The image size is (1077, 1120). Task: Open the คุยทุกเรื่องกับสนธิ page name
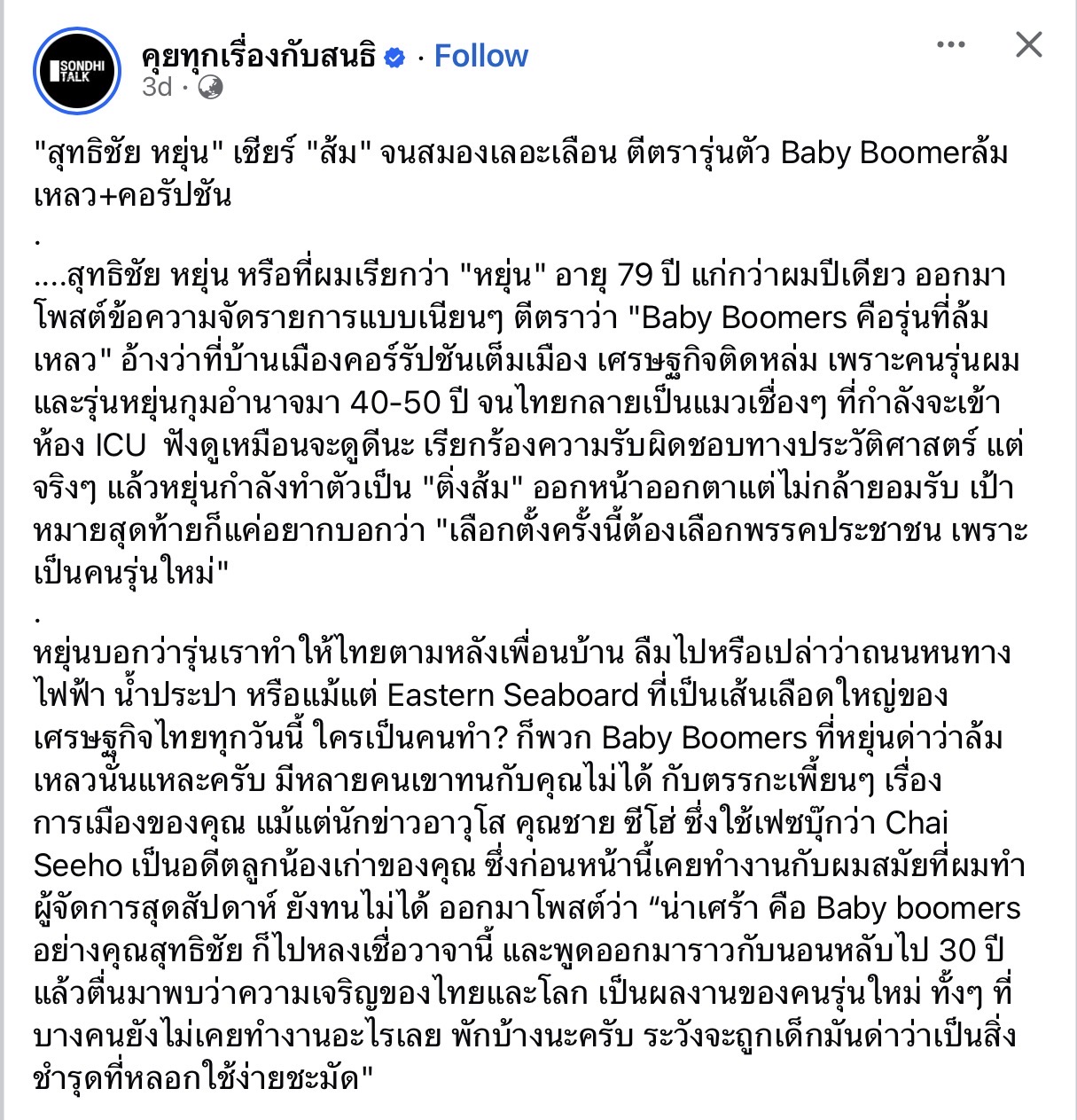click(x=259, y=56)
